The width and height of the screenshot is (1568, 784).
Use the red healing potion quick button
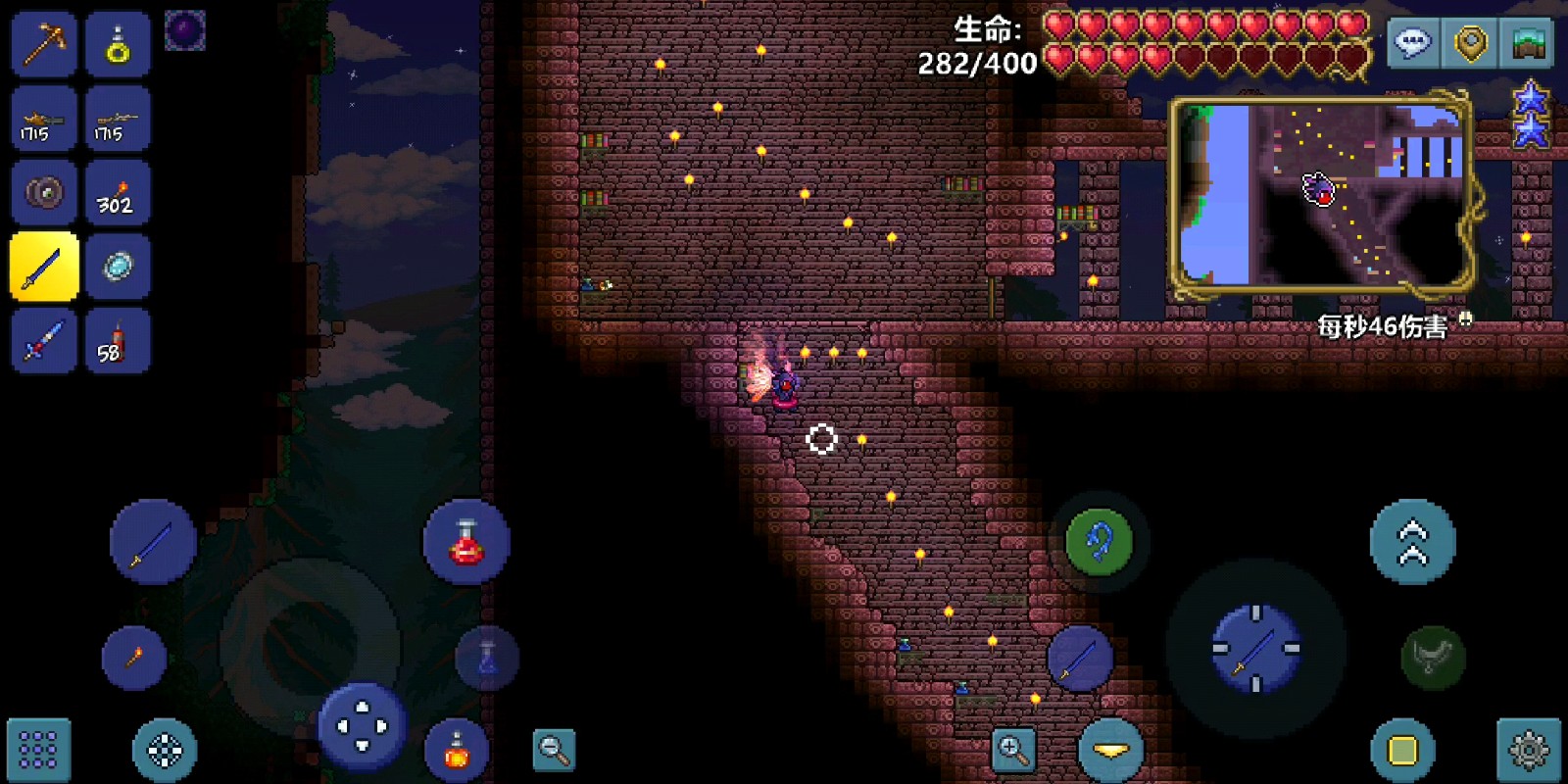click(x=466, y=542)
